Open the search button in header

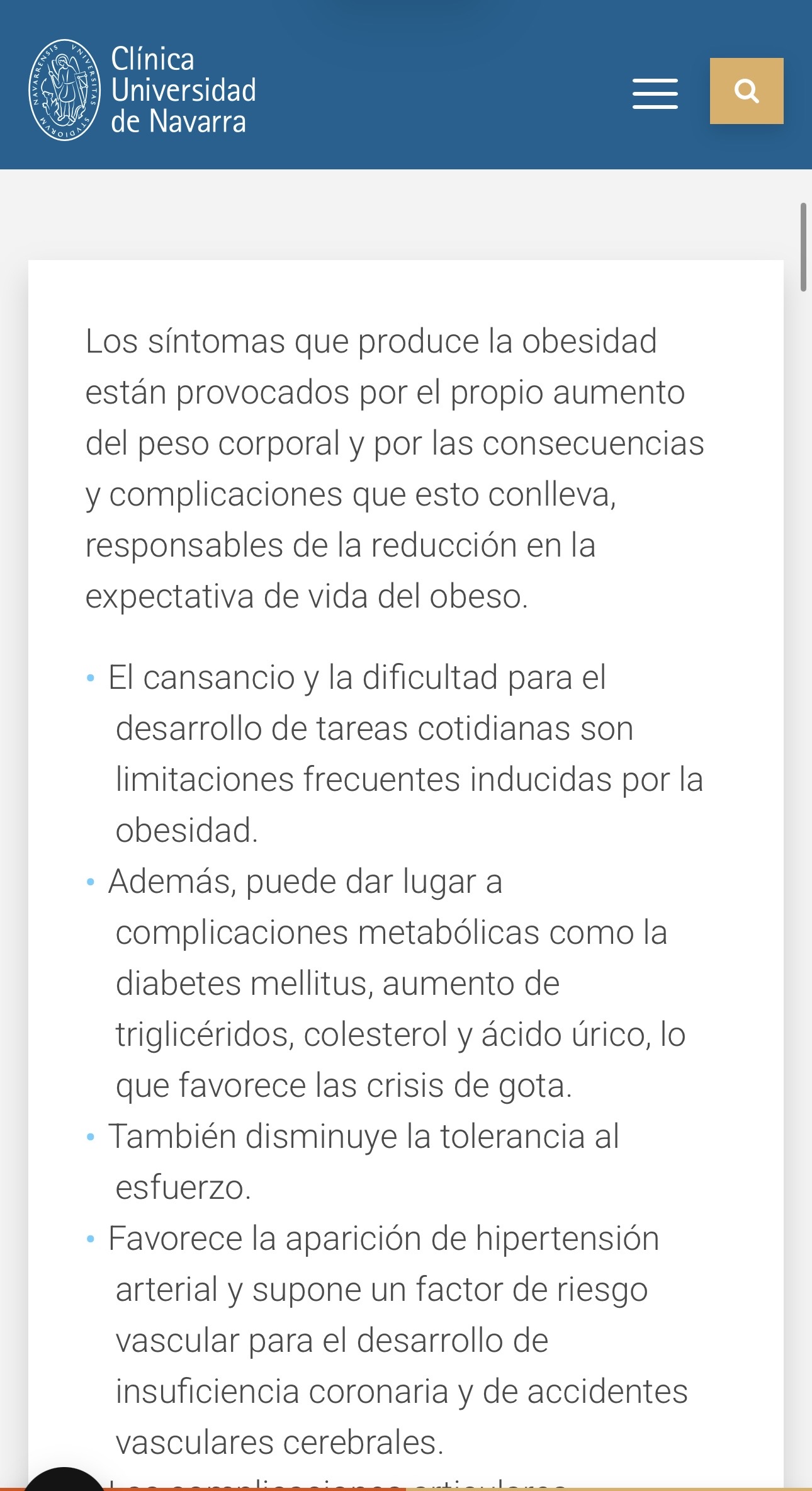(747, 91)
